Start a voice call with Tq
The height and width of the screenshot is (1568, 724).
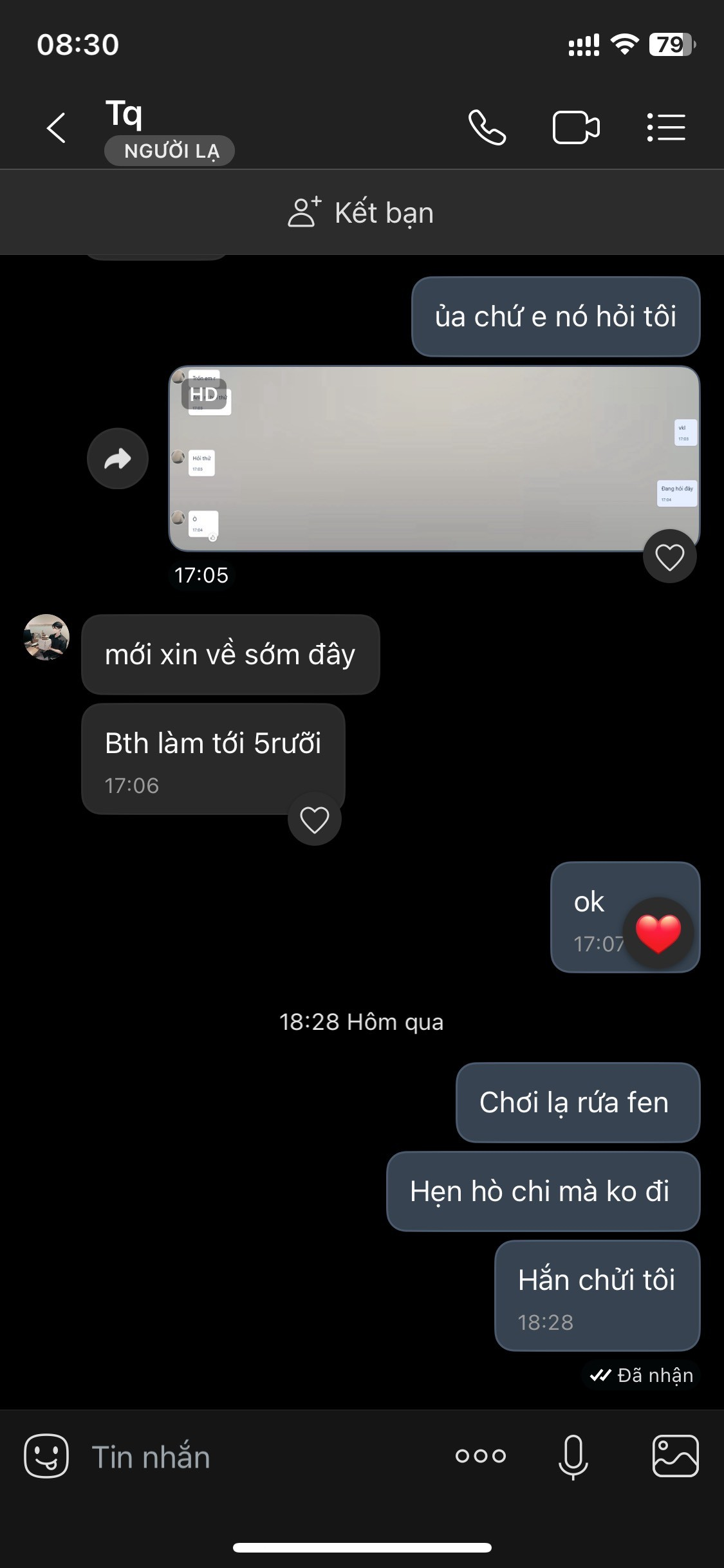click(487, 127)
